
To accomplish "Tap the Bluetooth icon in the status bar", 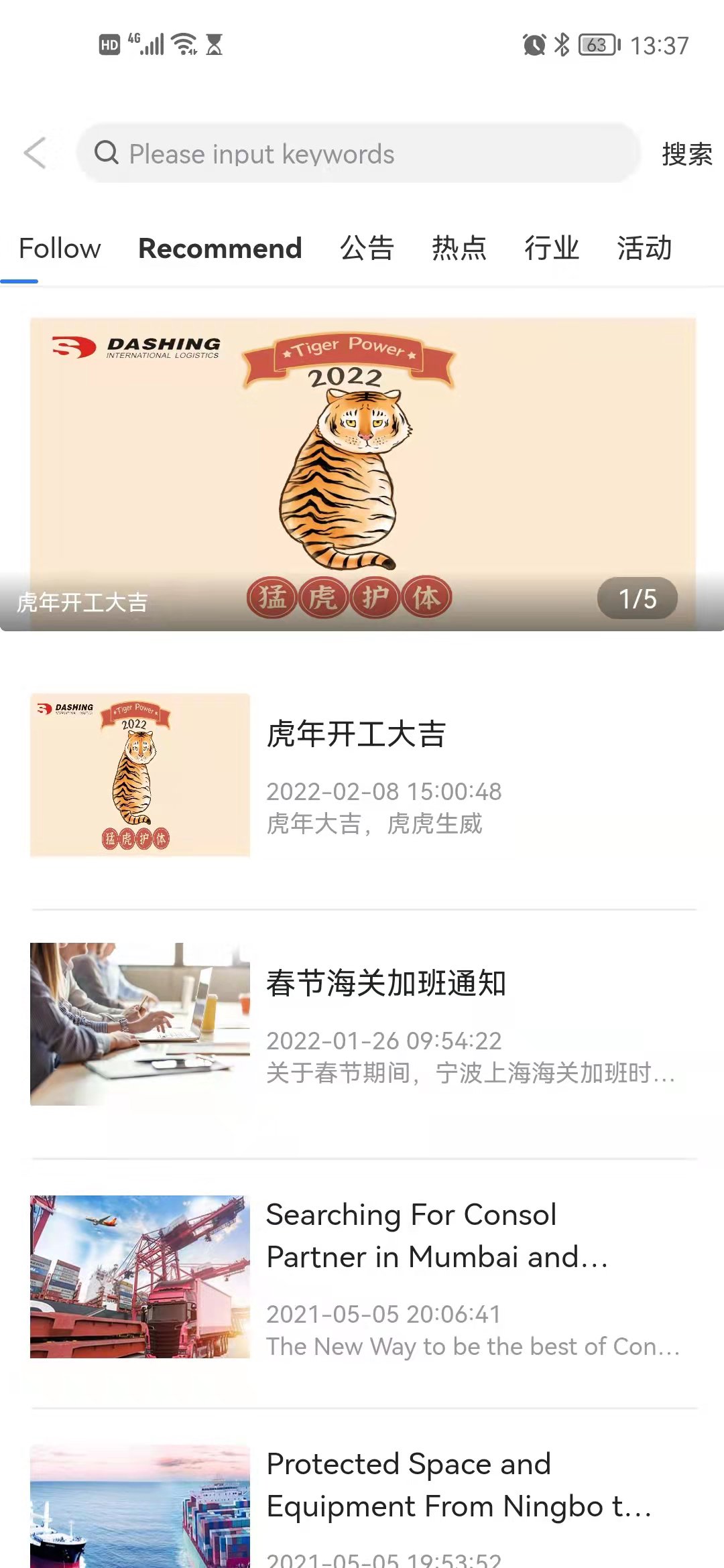I will (x=560, y=44).
